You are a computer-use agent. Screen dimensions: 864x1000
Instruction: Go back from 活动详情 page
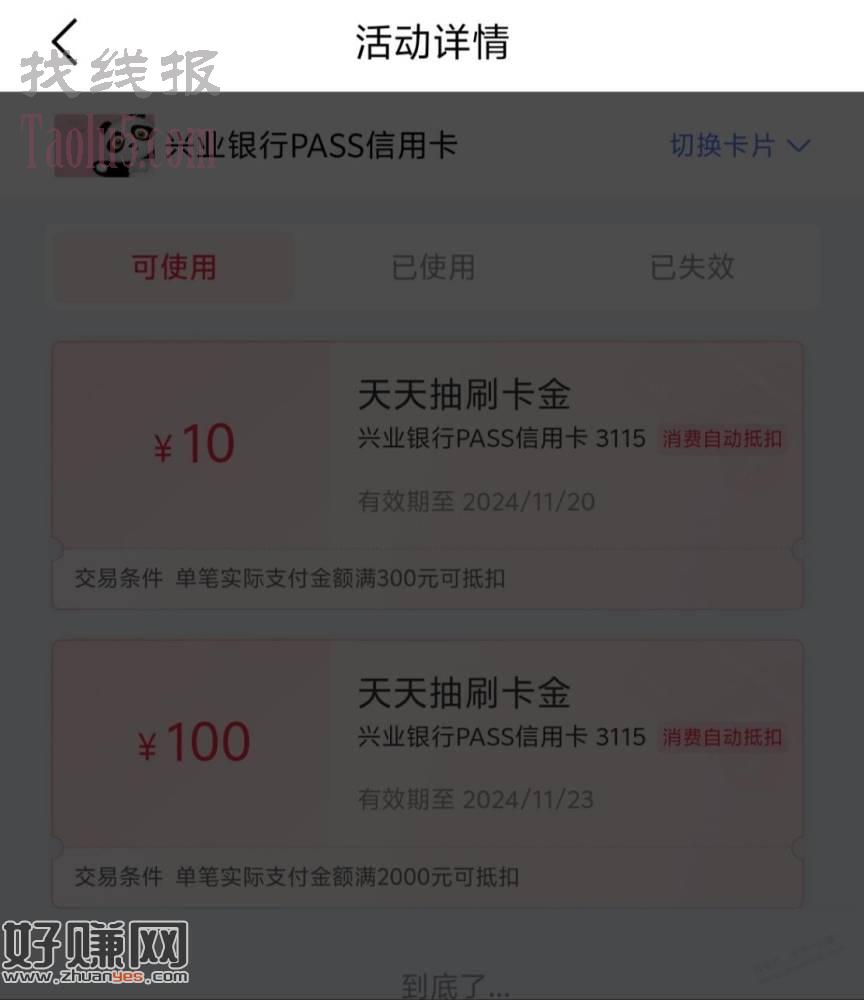pos(65,43)
